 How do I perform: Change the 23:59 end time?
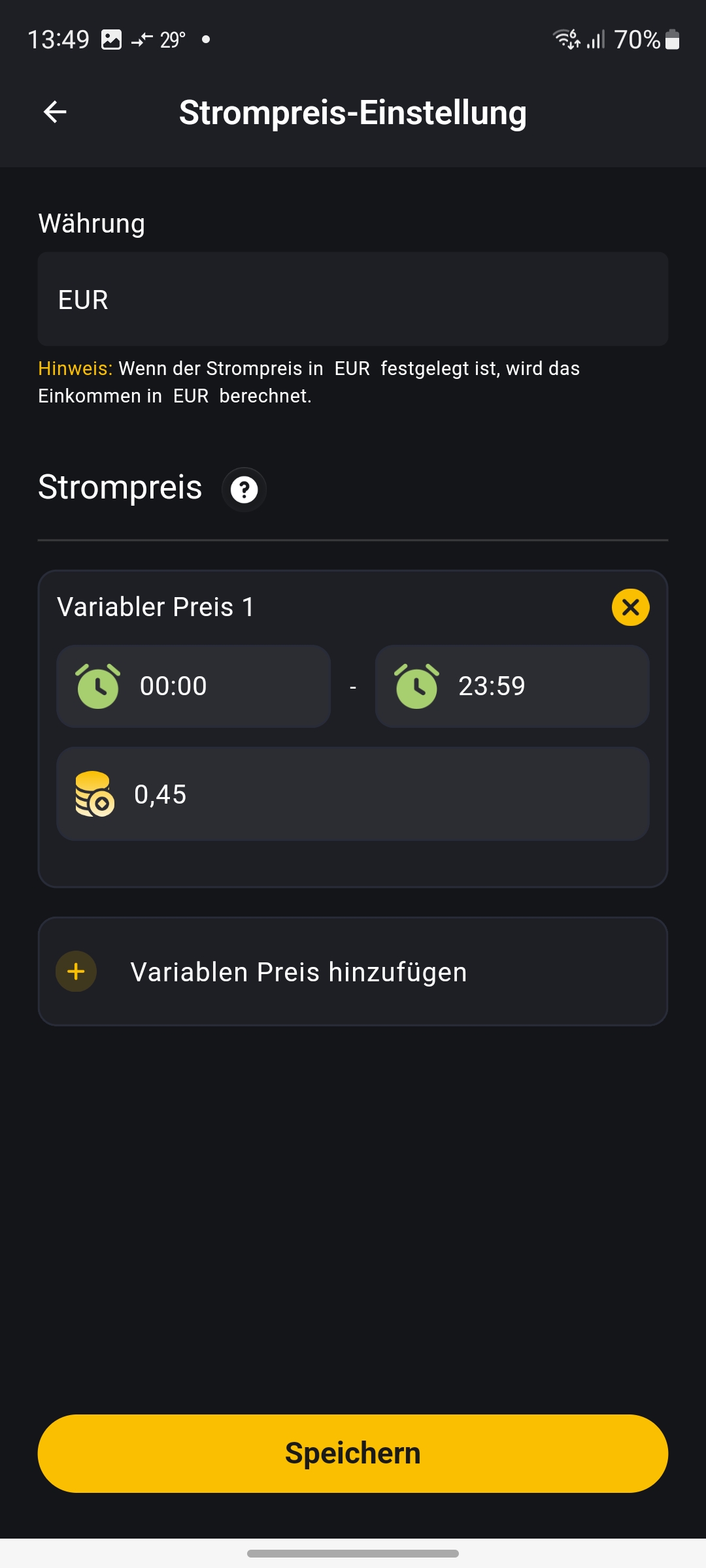(x=512, y=686)
